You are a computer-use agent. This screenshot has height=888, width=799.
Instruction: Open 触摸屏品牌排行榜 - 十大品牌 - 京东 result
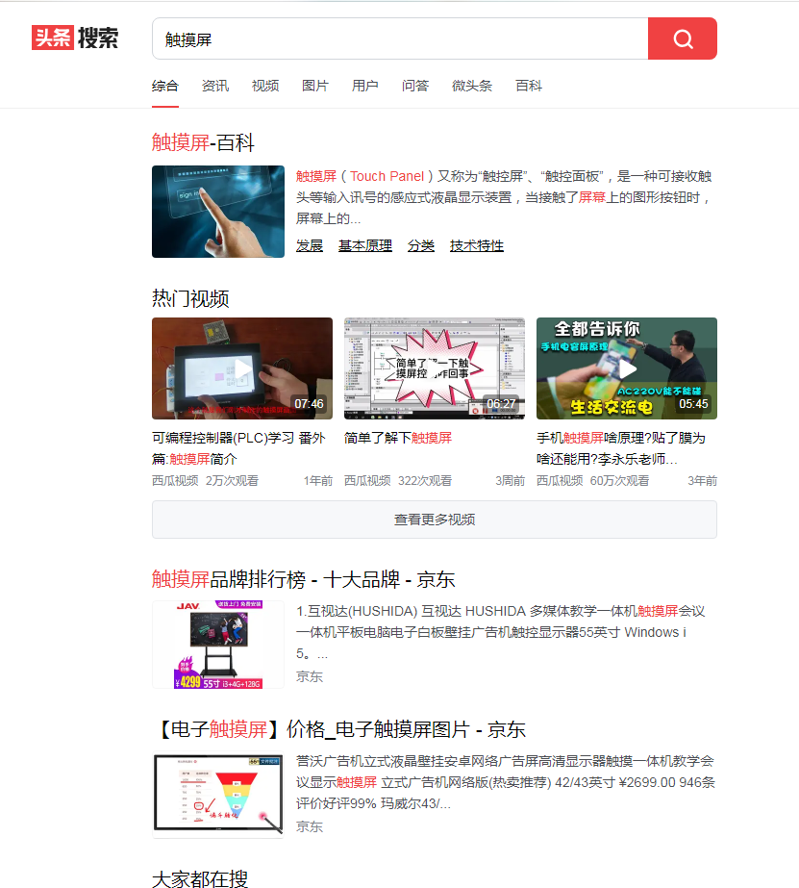point(303,579)
